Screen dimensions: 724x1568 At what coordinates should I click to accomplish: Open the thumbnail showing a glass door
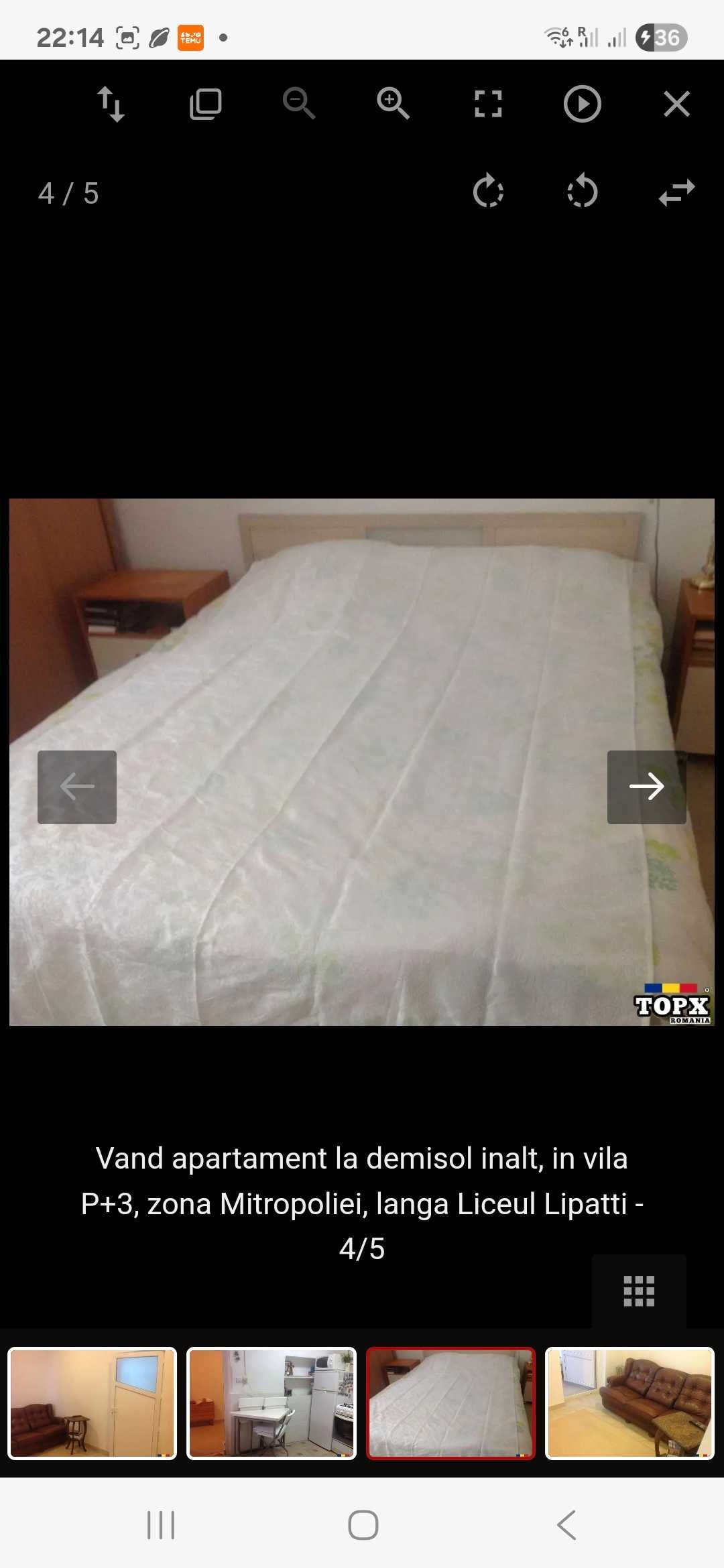pyautogui.click(x=93, y=1403)
